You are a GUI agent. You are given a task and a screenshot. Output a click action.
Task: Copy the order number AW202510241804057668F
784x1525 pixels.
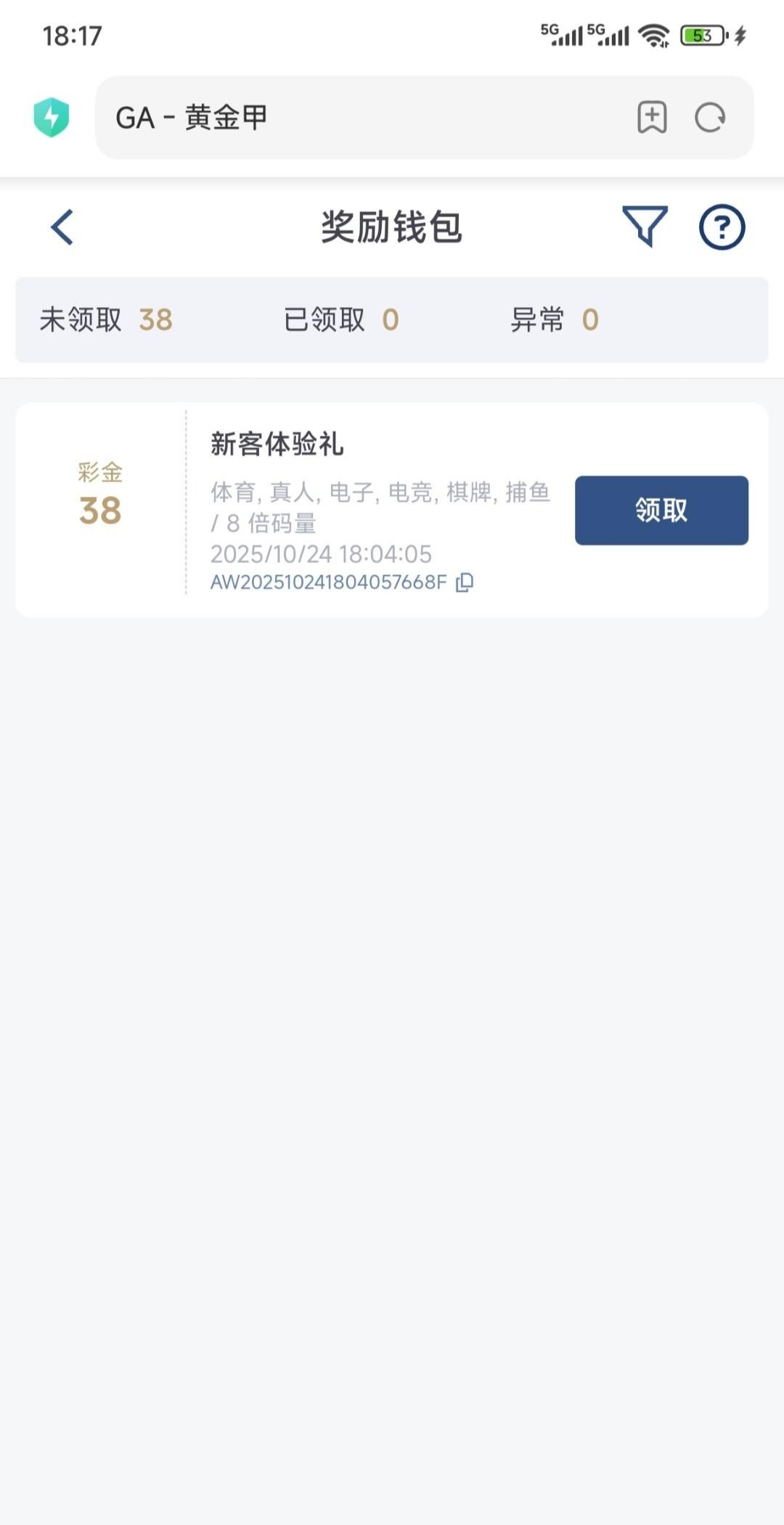465,582
